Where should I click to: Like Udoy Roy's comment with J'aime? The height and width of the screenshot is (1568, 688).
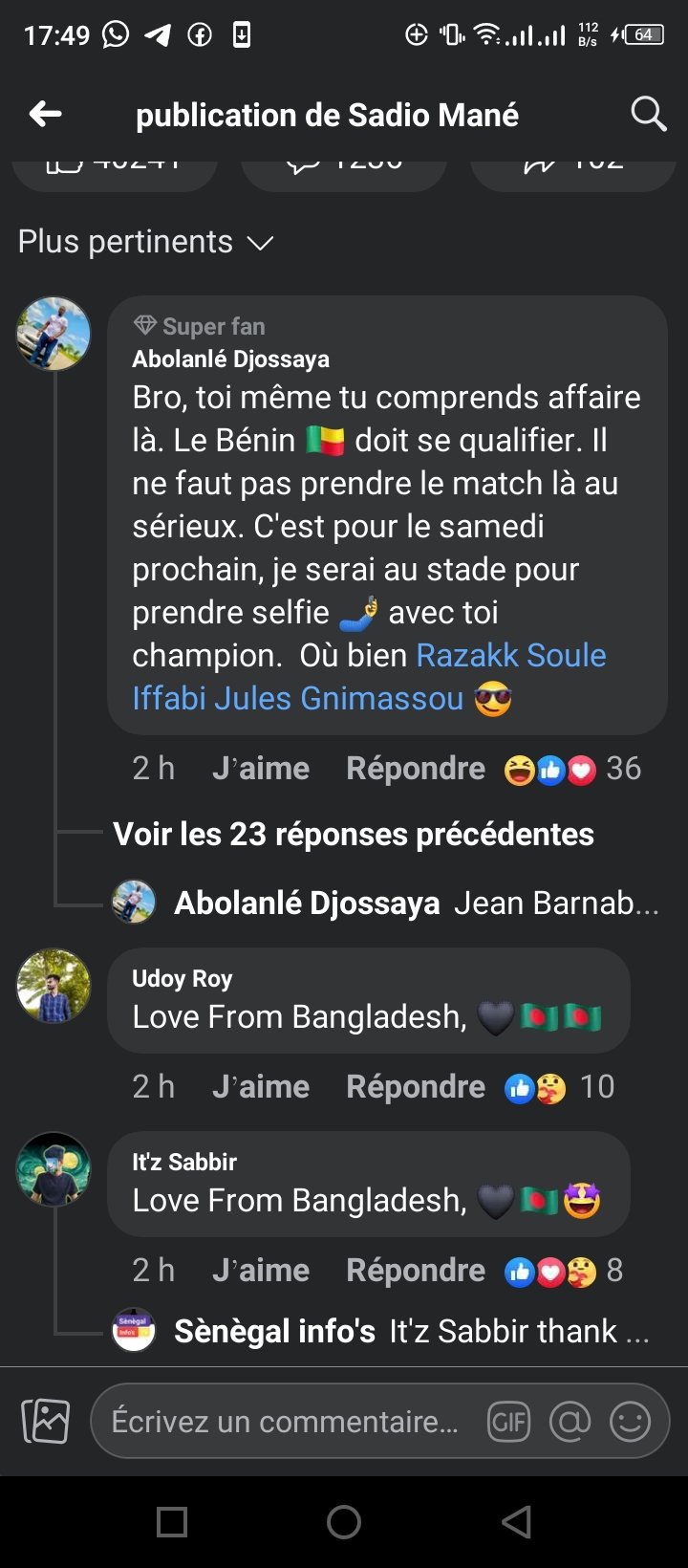[x=260, y=1087]
